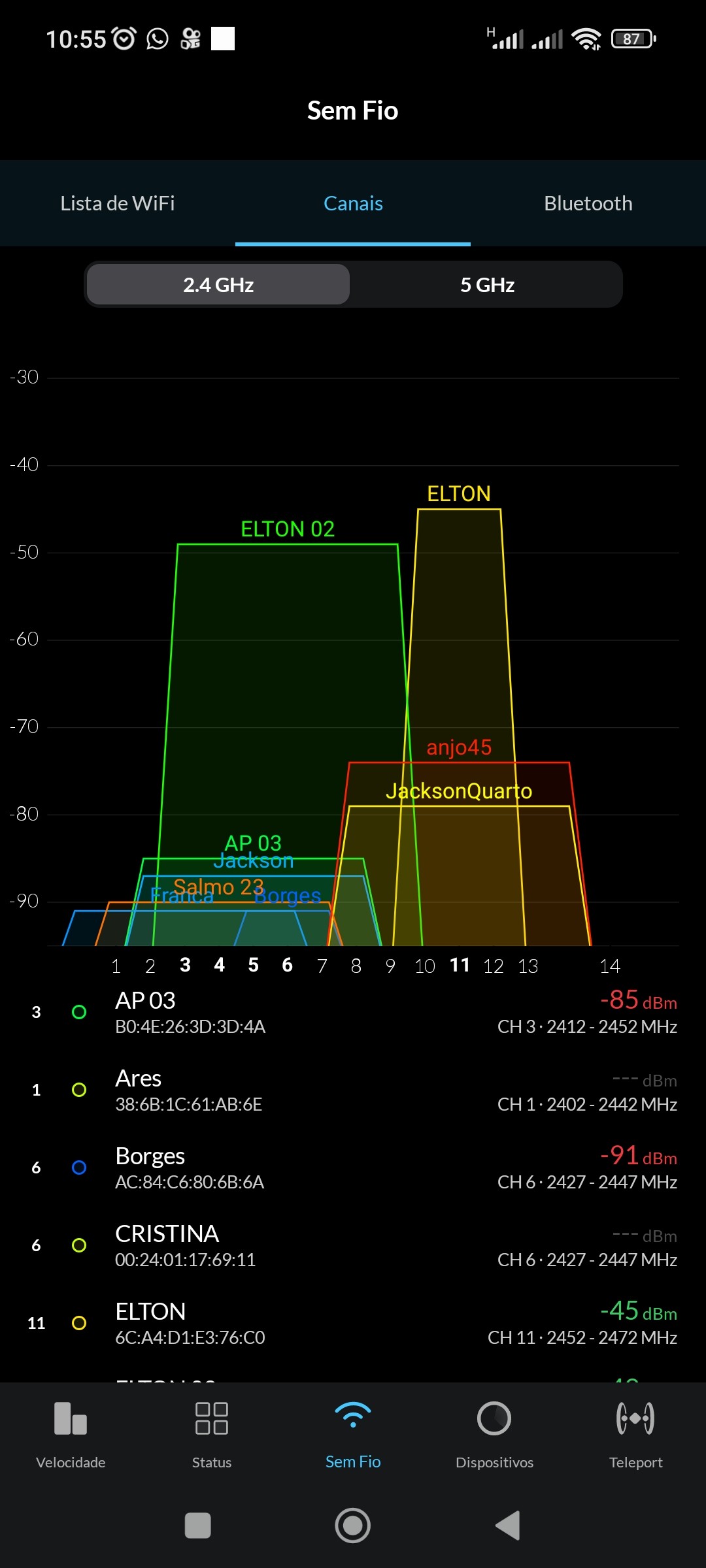The height and width of the screenshot is (1568, 706).
Task: Tap the CRISTINA network entry
Action: [x=353, y=1245]
